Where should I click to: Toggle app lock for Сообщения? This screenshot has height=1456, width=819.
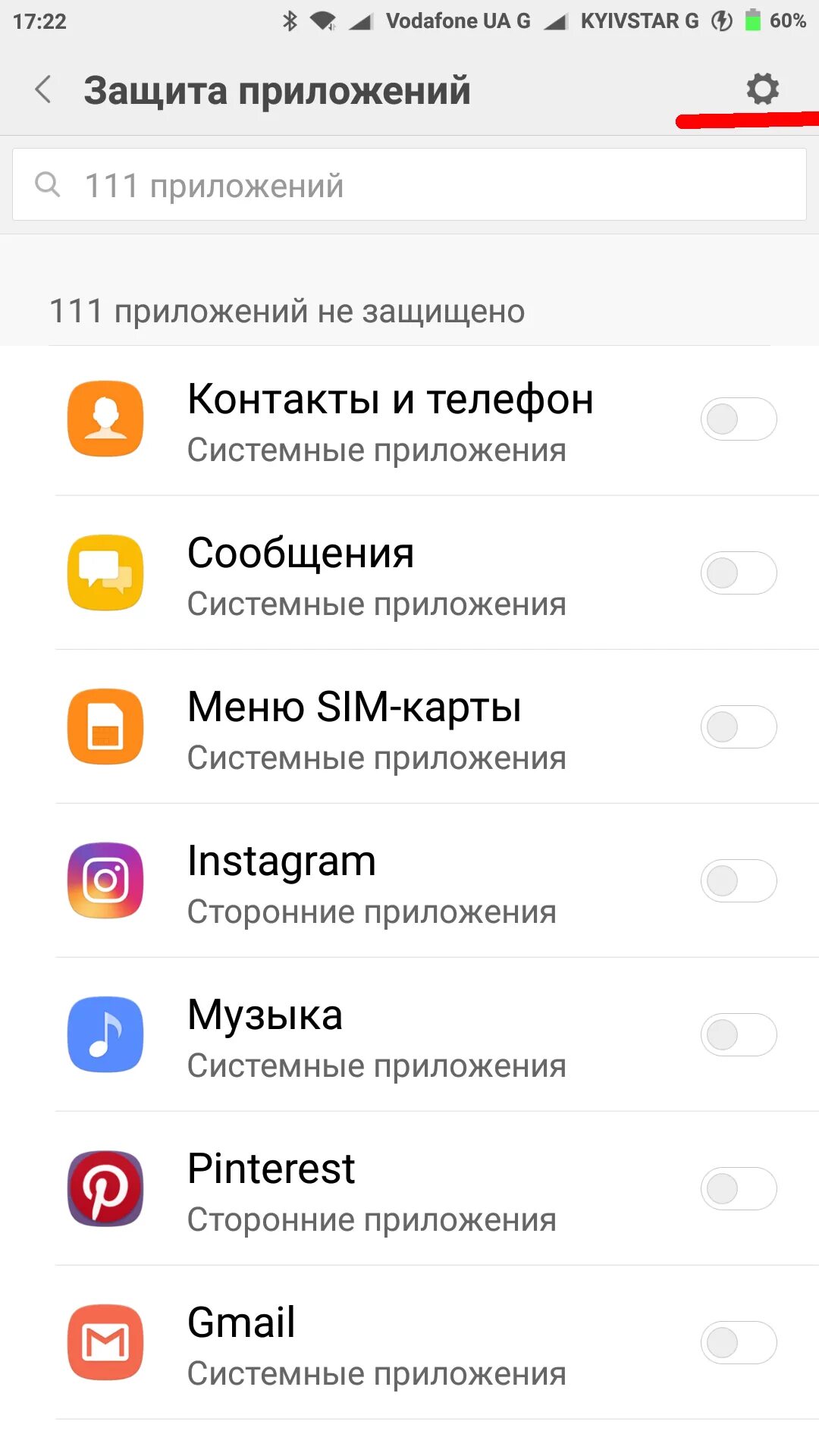(x=738, y=573)
